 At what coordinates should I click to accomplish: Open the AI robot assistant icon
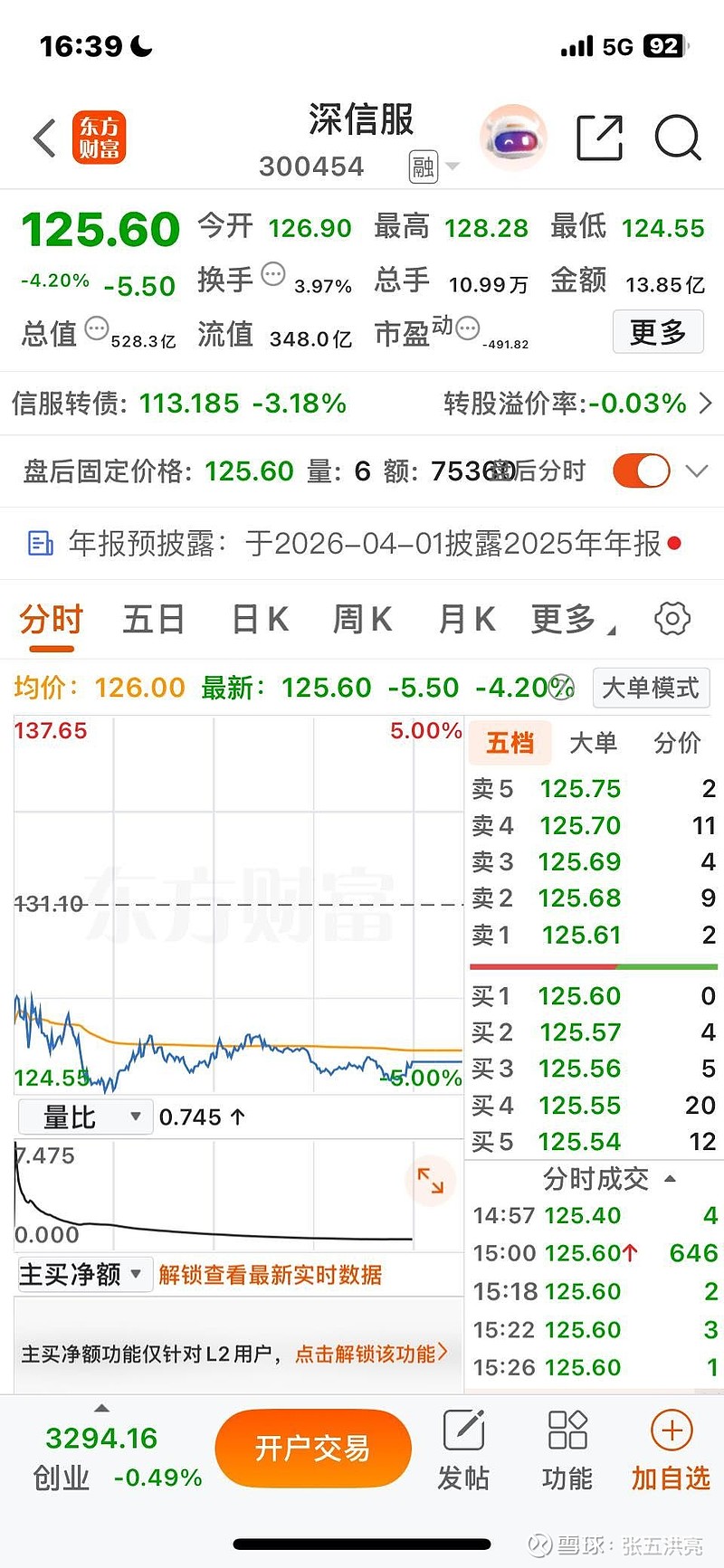pos(513,136)
